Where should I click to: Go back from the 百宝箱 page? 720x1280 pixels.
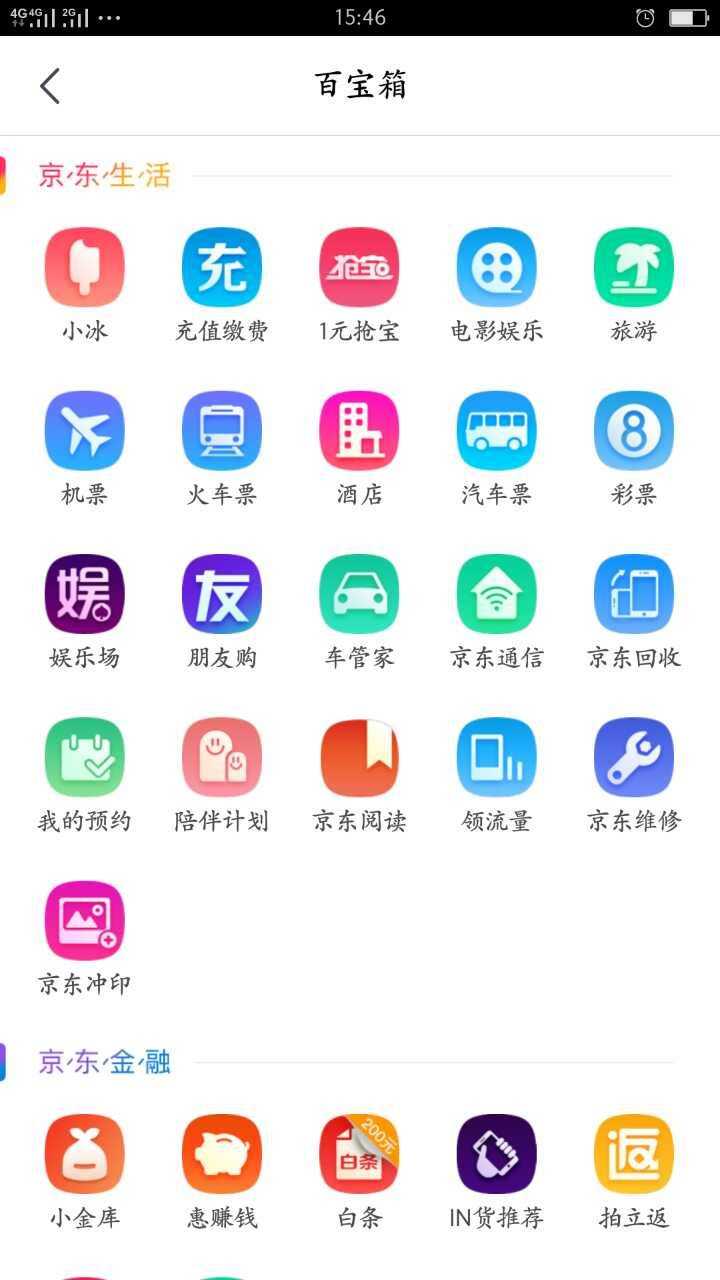pos(50,86)
